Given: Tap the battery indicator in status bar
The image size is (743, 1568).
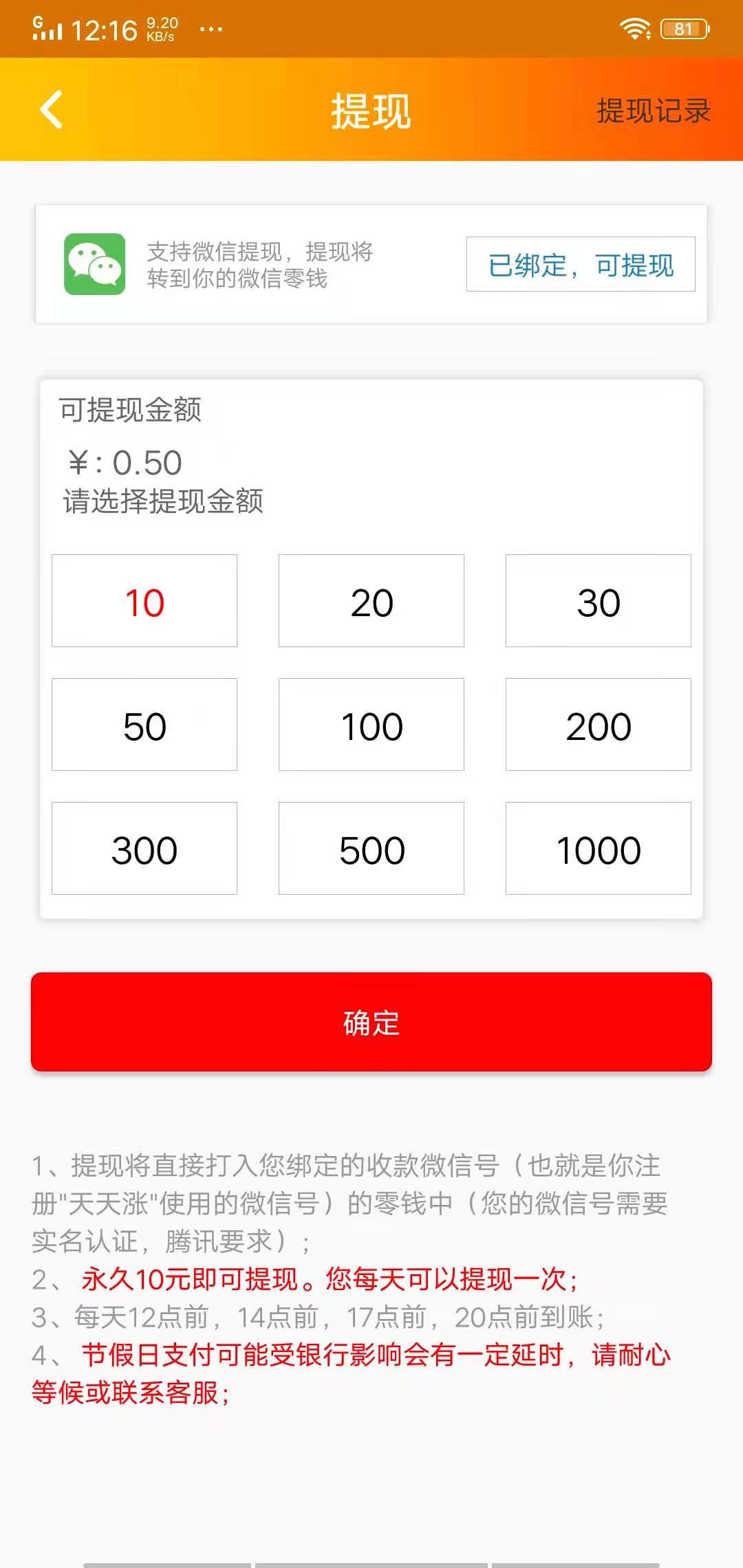Looking at the screenshot, I should click(683, 27).
